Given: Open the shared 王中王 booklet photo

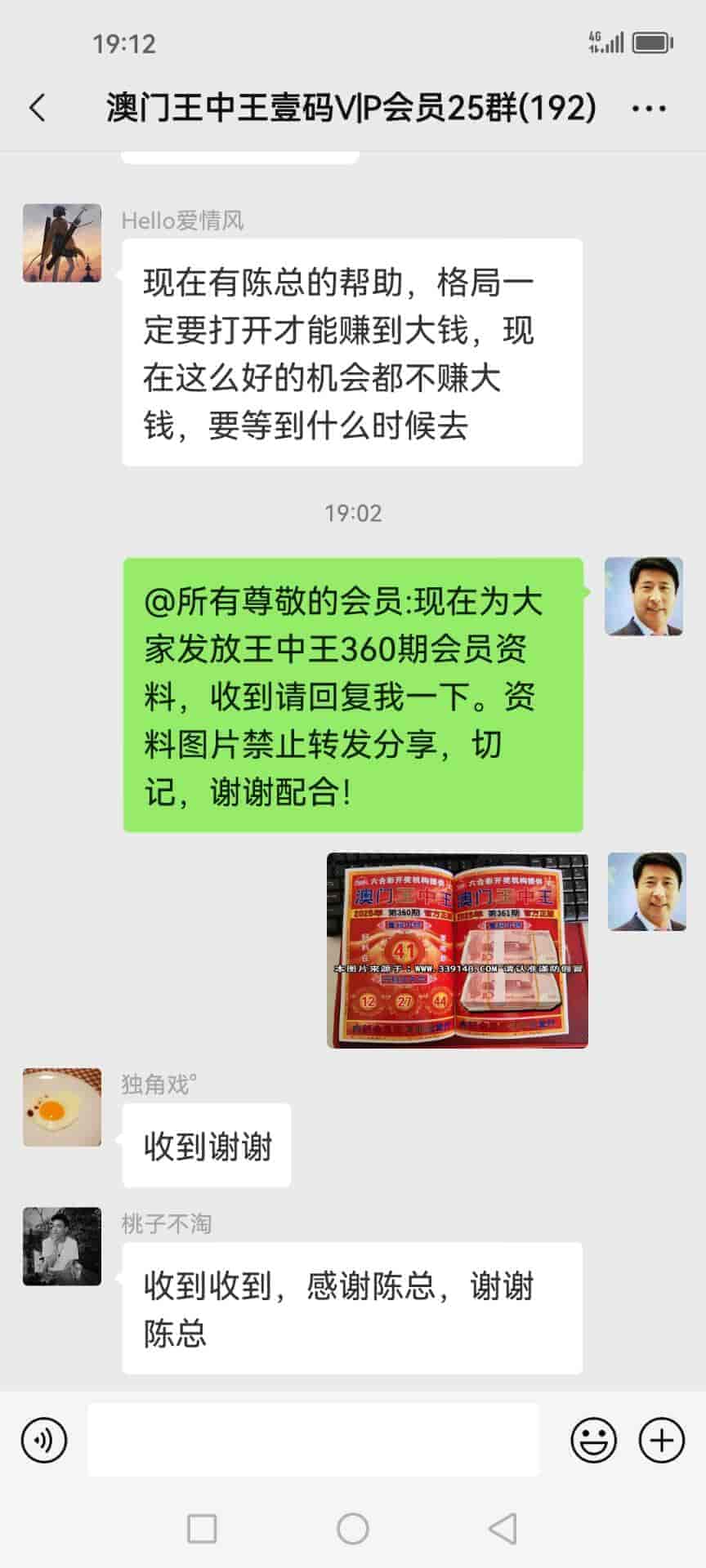Looking at the screenshot, I should 458,951.
